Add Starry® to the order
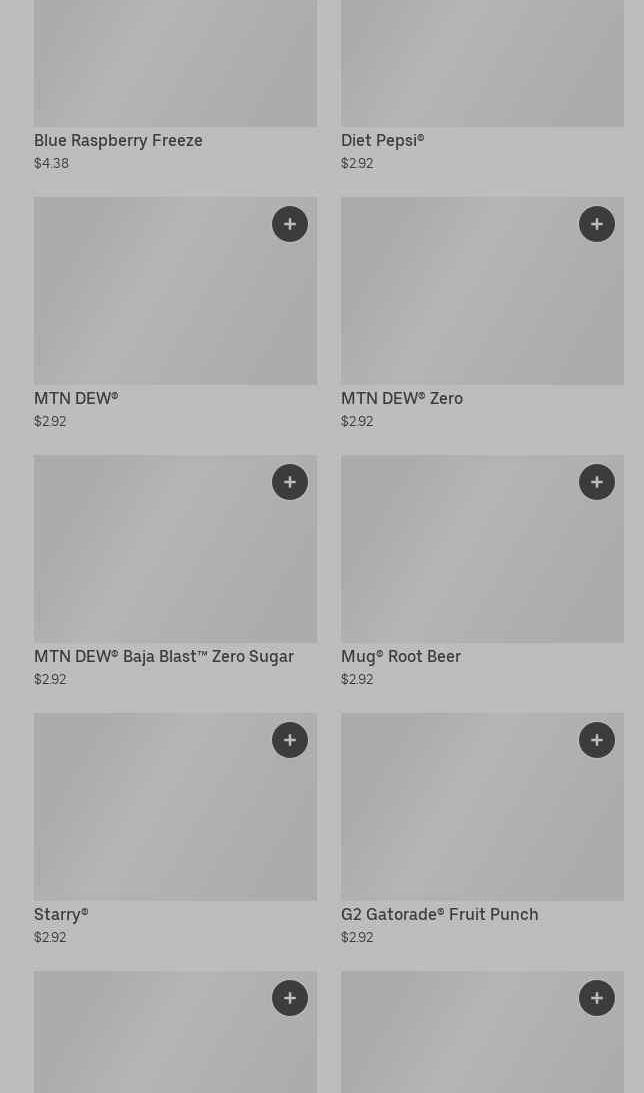This screenshot has width=644, height=1093. click(x=290, y=740)
